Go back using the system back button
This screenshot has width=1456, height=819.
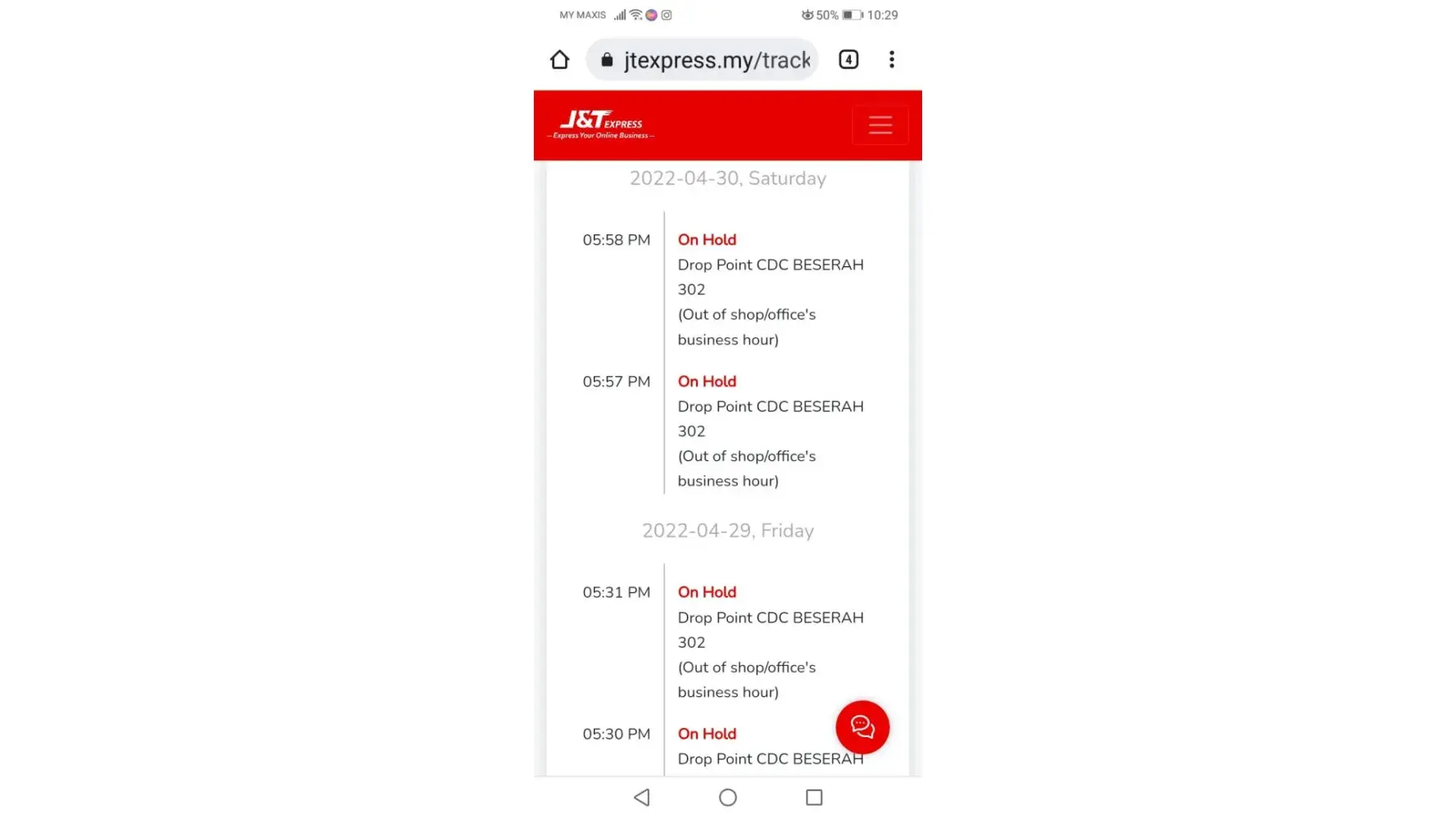pos(642,798)
